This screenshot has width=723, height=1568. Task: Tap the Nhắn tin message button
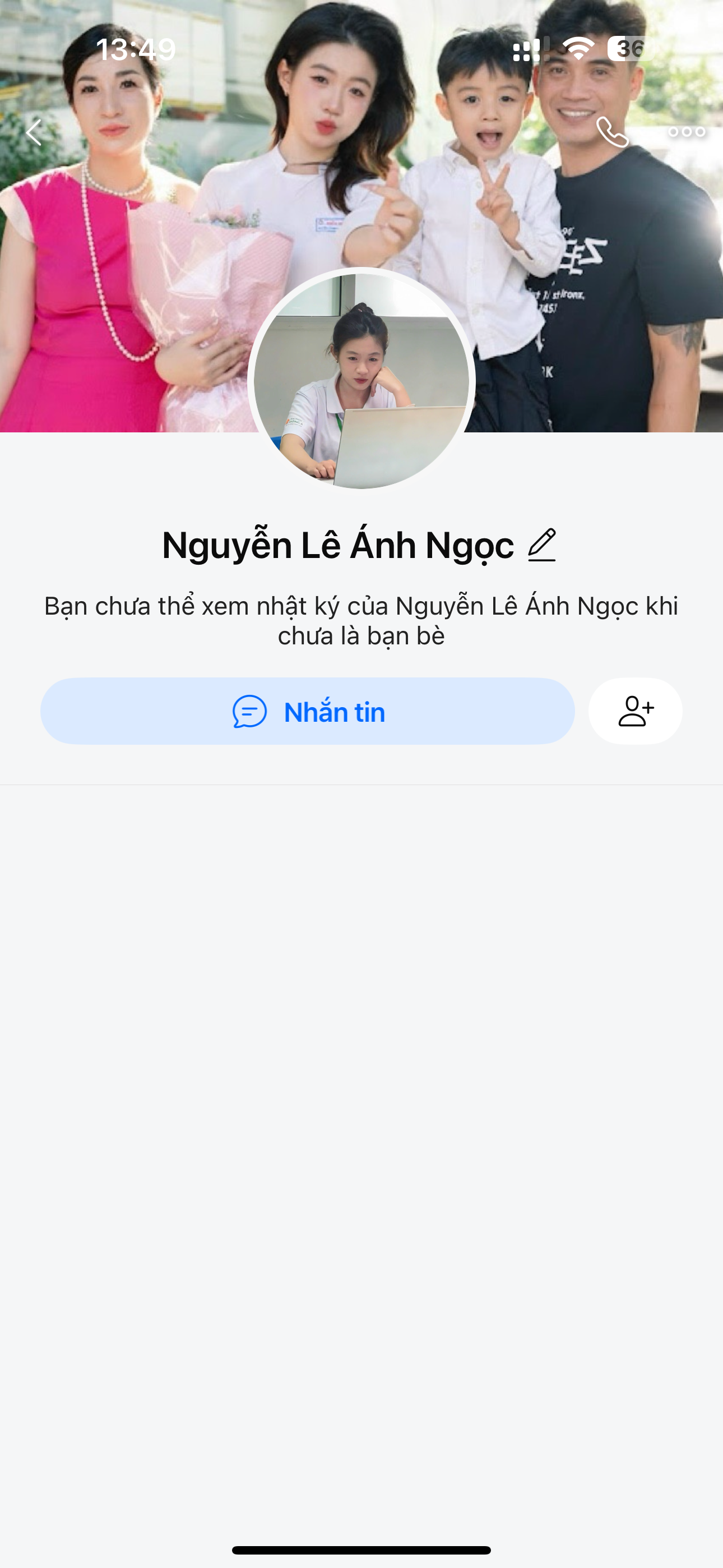pos(307,711)
